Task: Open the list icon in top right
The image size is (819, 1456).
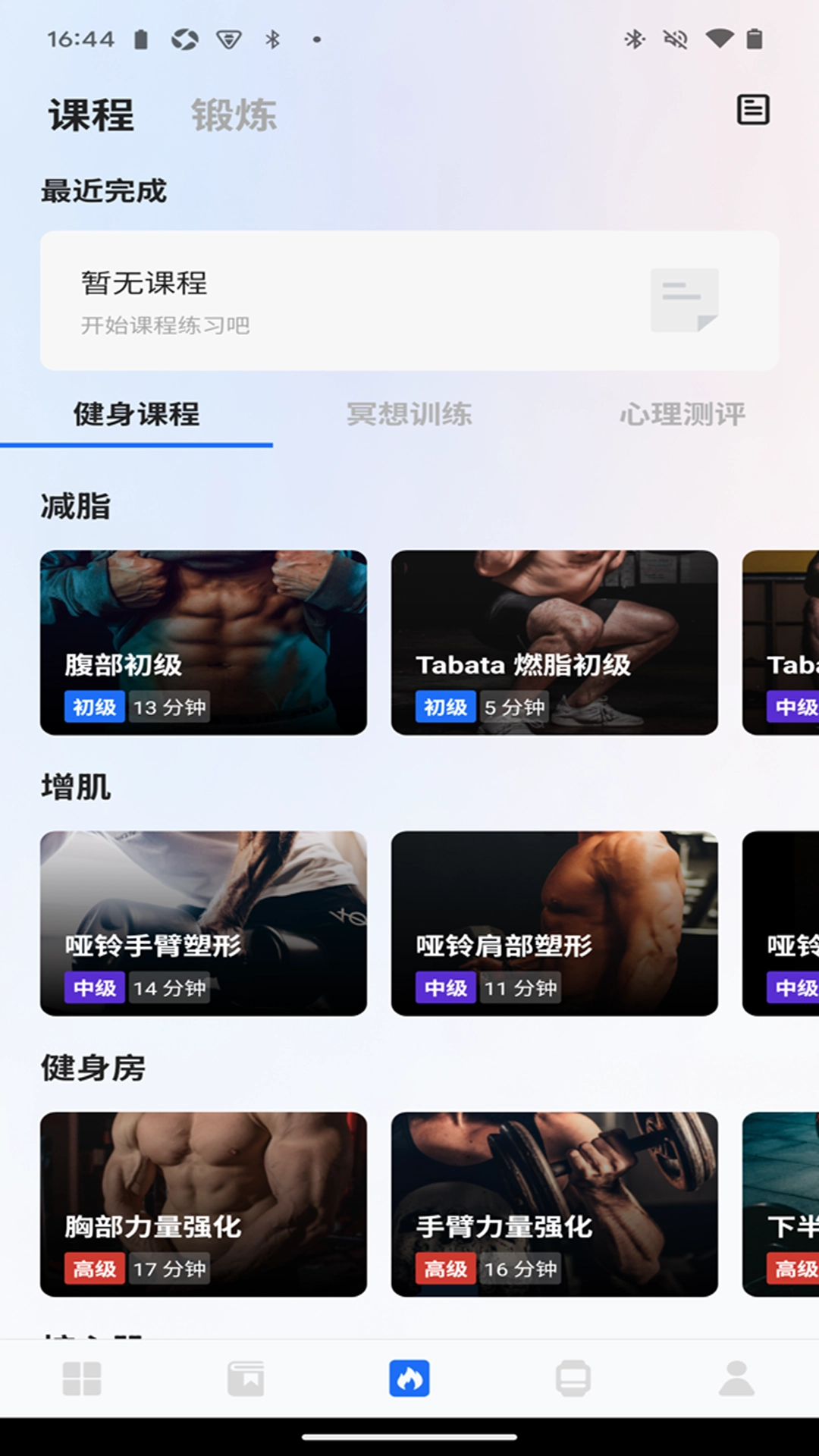Action: point(753,110)
